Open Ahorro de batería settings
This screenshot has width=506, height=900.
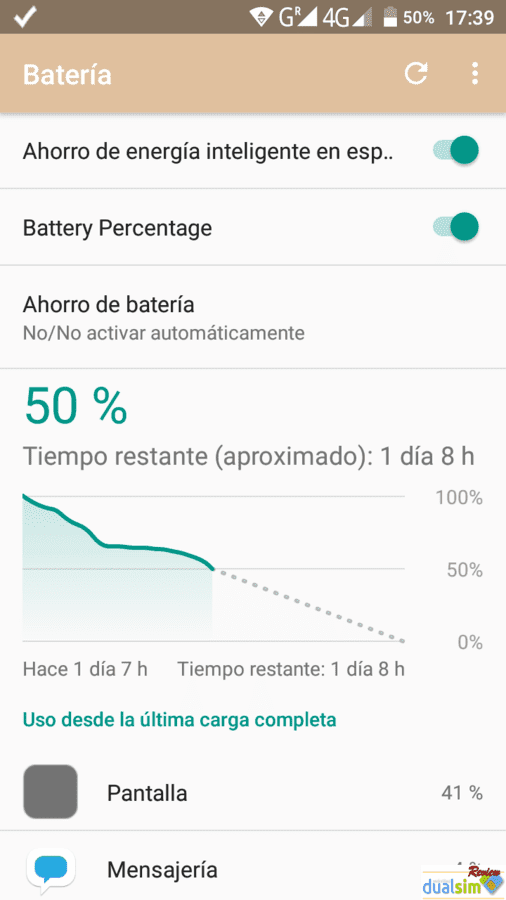(253, 317)
